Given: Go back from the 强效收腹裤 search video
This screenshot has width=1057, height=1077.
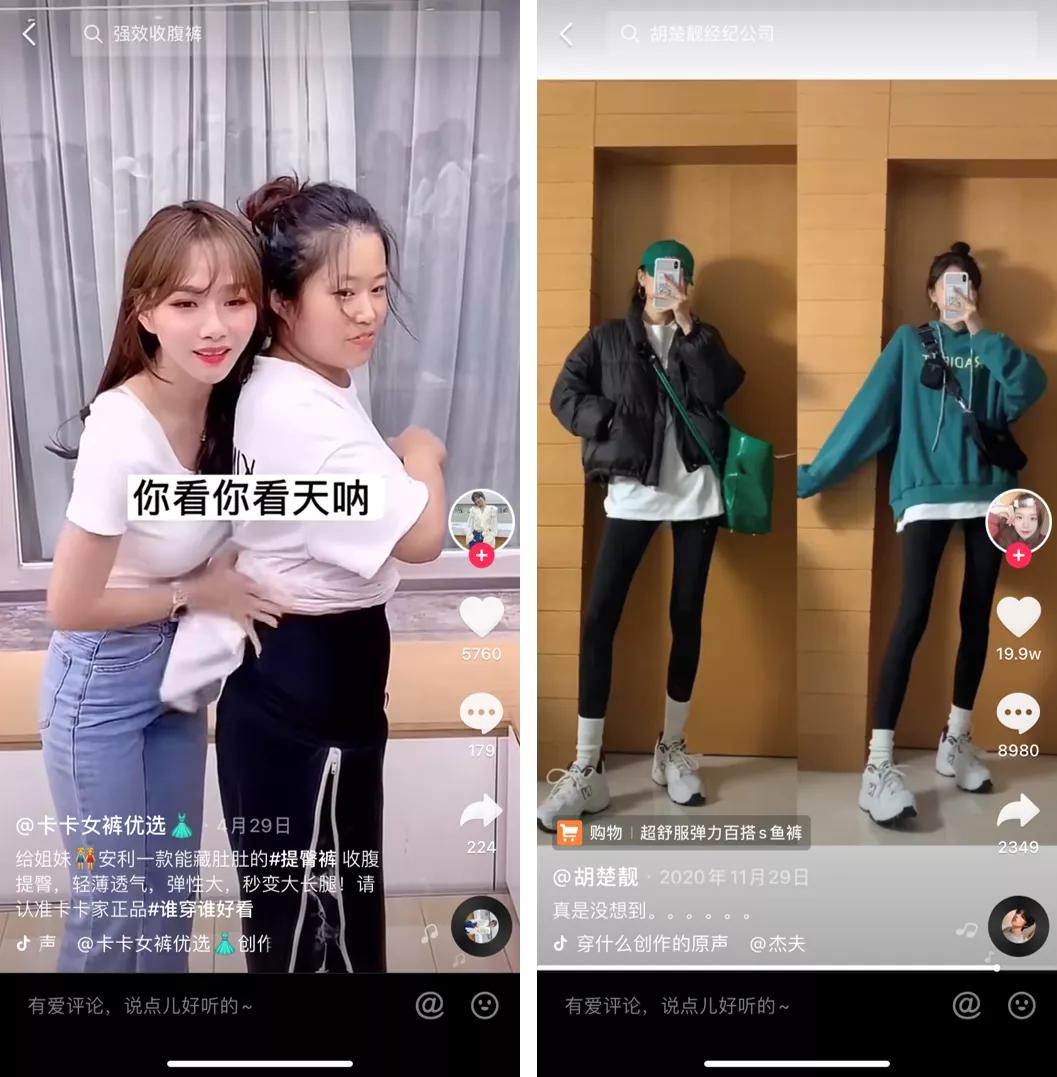Looking at the screenshot, I should tap(29, 34).
